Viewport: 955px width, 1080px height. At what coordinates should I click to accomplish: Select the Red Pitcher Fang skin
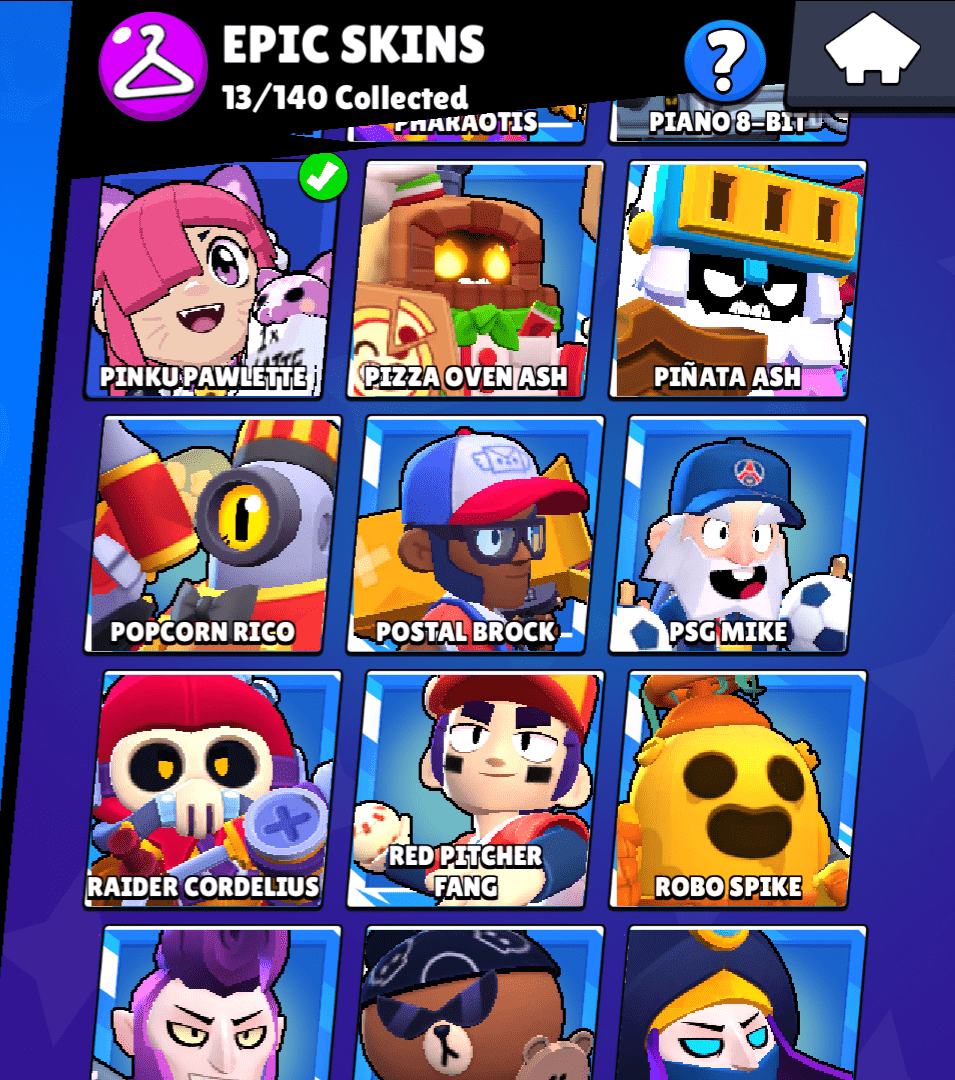pyautogui.click(x=476, y=790)
